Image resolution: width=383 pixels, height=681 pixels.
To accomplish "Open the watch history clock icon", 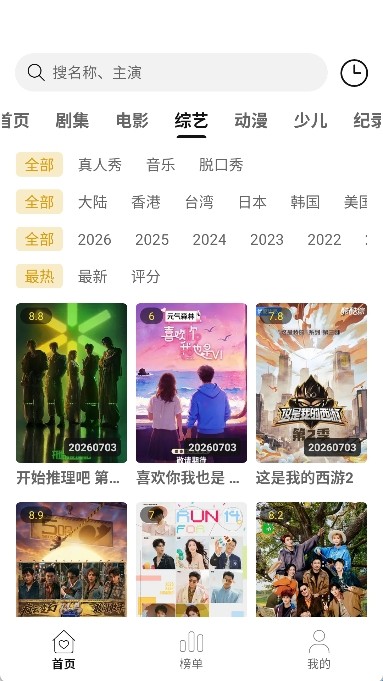I will pyautogui.click(x=353, y=73).
